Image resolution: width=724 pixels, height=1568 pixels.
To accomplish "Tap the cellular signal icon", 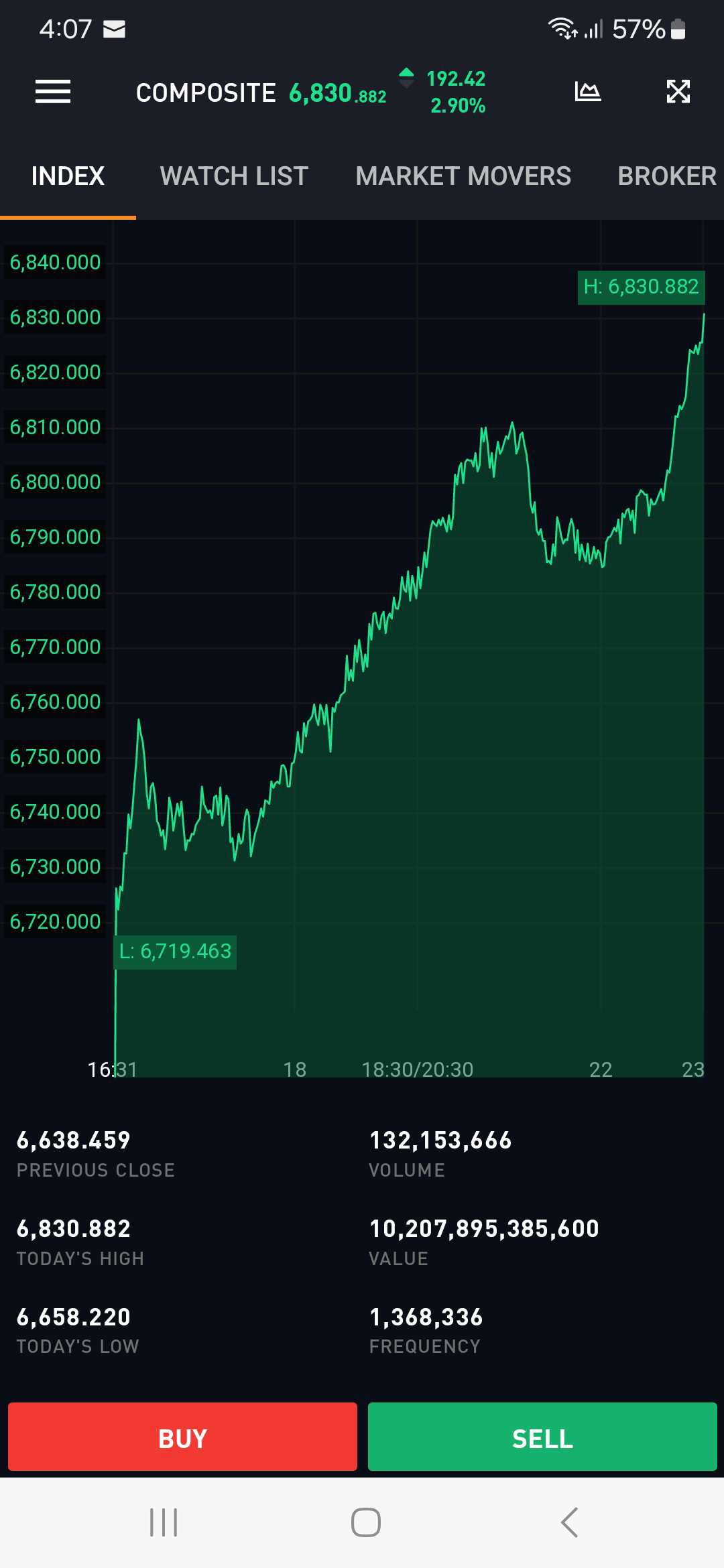I will 593,29.
